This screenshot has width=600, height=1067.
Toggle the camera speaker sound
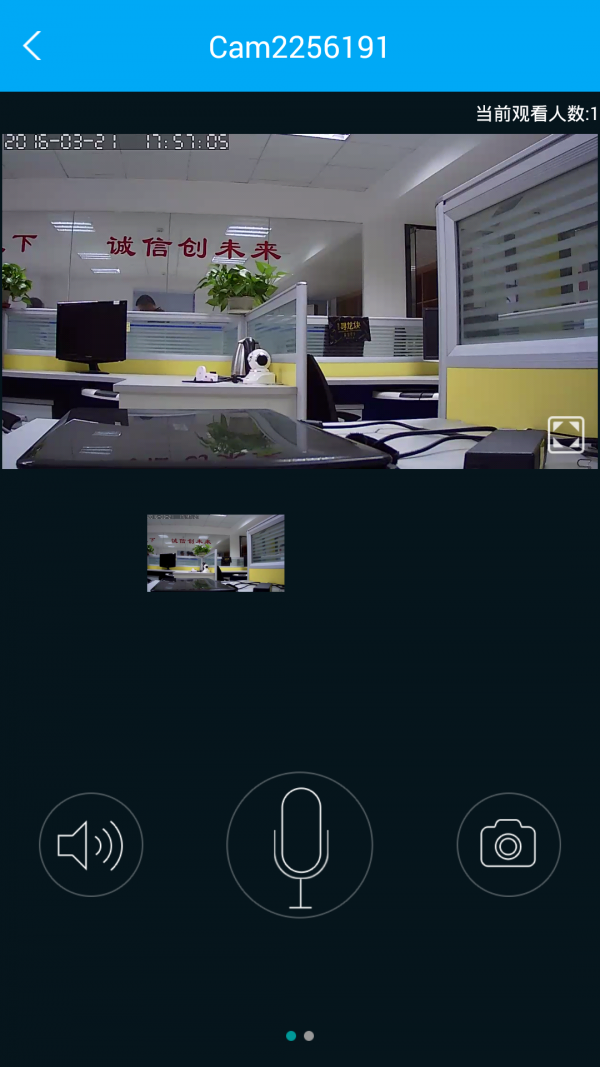click(91, 845)
